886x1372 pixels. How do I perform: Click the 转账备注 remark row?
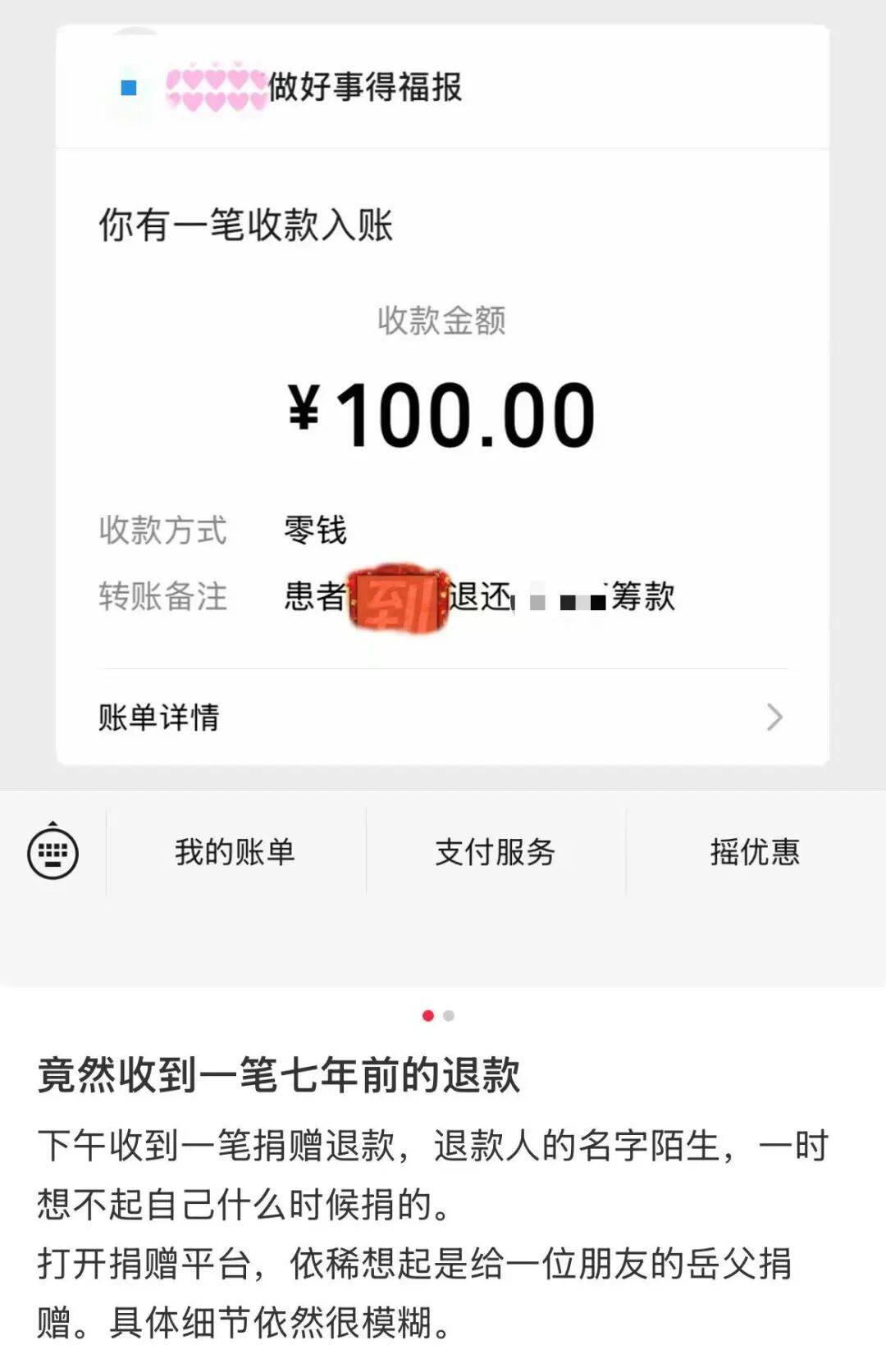tap(163, 597)
